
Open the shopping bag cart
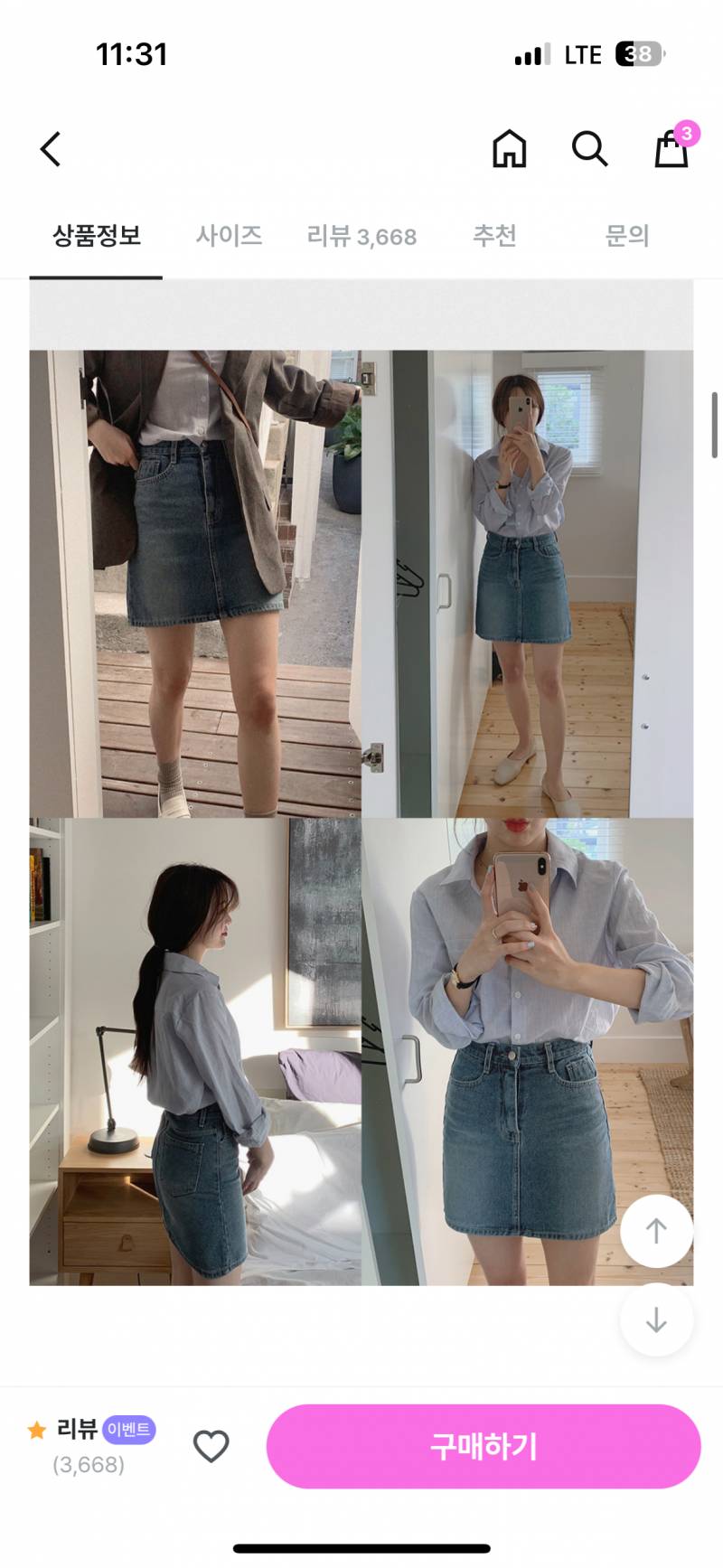click(673, 145)
